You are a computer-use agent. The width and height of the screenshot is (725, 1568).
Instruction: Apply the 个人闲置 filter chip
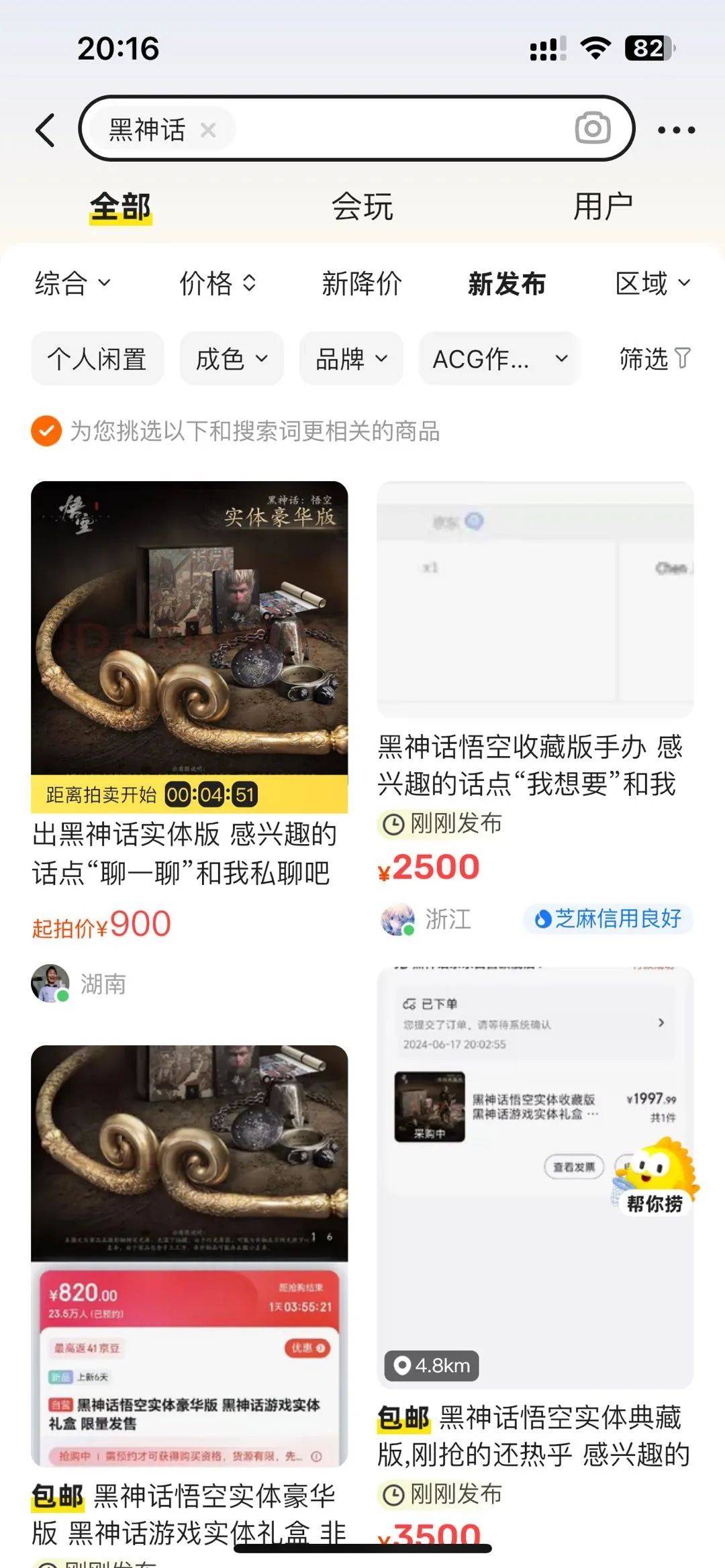97,359
